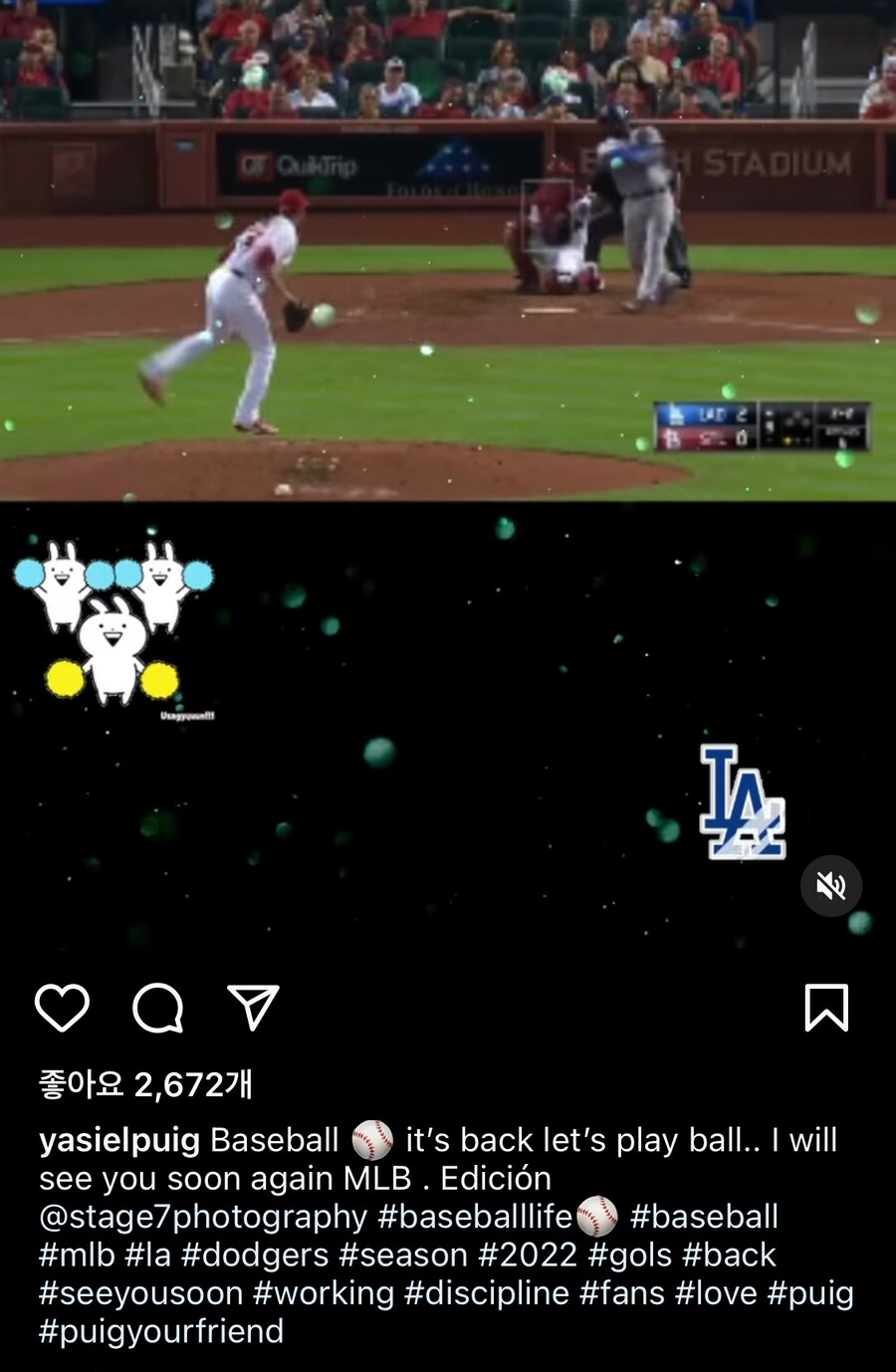The height and width of the screenshot is (1372, 896).
Task: Browse the #seeyousoon hashtag
Action: click(141, 1293)
